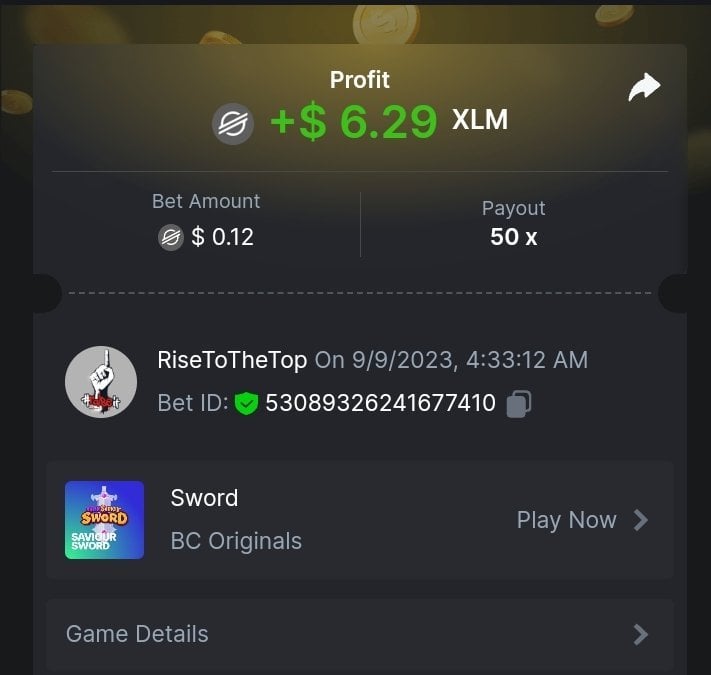
Task: Play the Sword game now
Action: (x=582, y=520)
